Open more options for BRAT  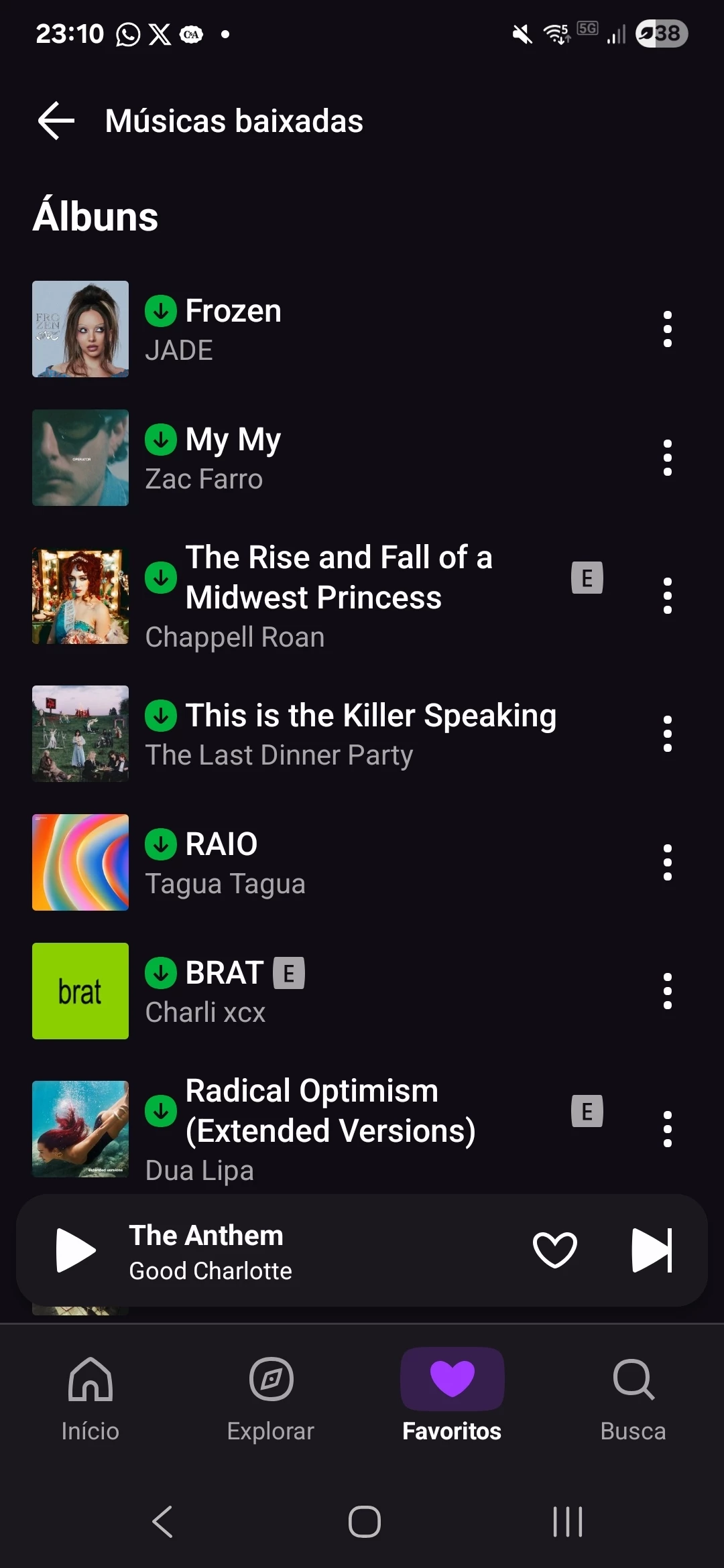[667, 991]
